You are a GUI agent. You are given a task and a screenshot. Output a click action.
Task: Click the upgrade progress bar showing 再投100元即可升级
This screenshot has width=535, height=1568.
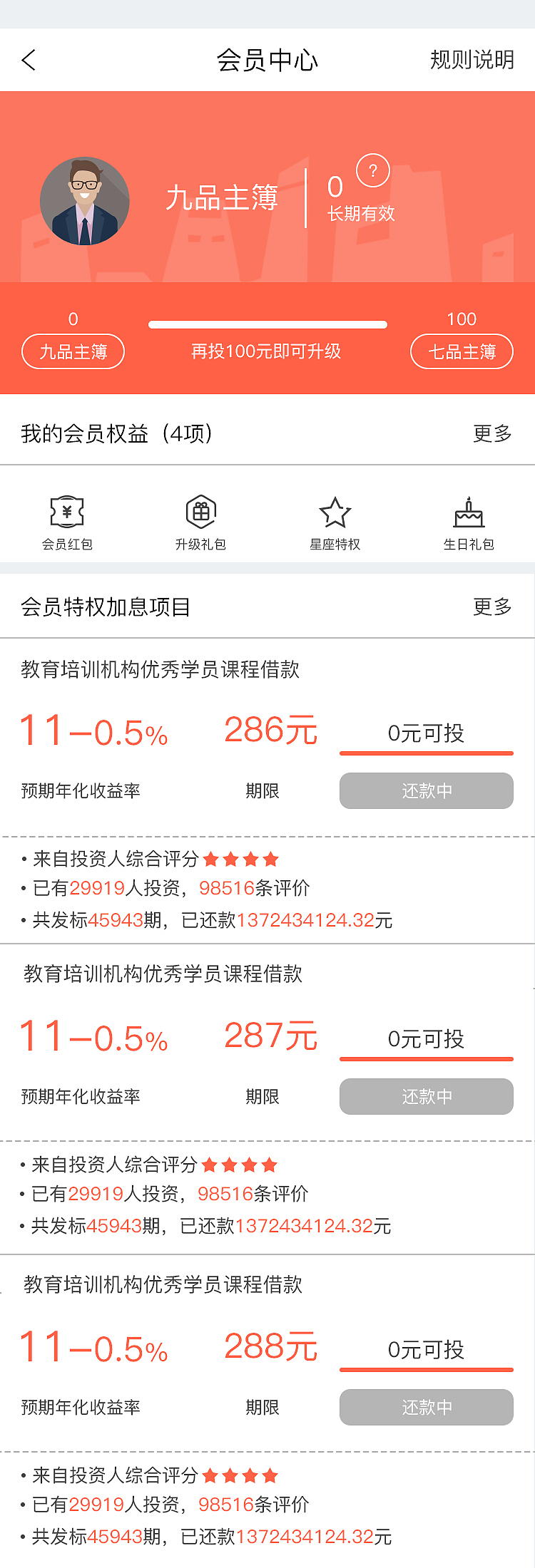[267, 324]
